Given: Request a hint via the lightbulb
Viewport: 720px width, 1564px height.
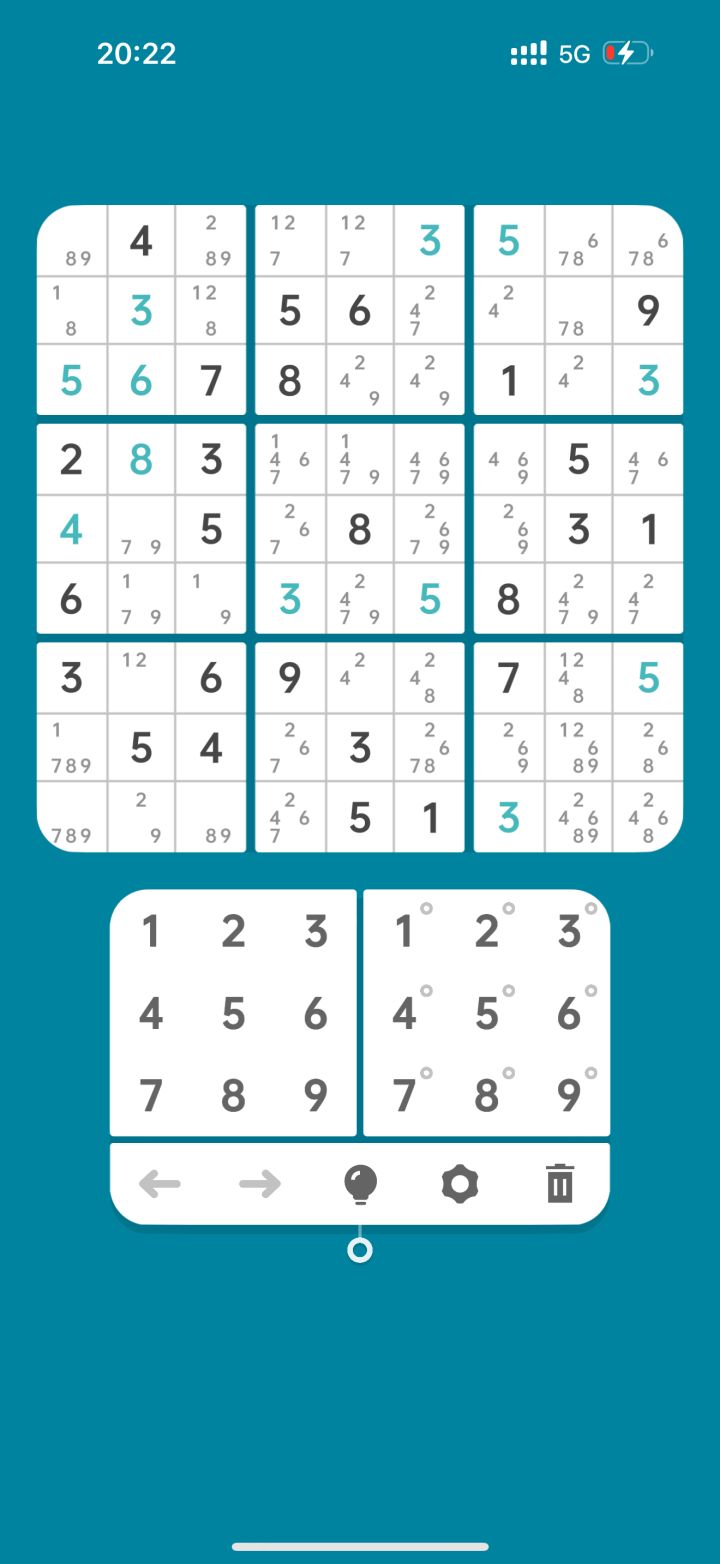Looking at the screenshot, I should click(x=360, y=1184).
